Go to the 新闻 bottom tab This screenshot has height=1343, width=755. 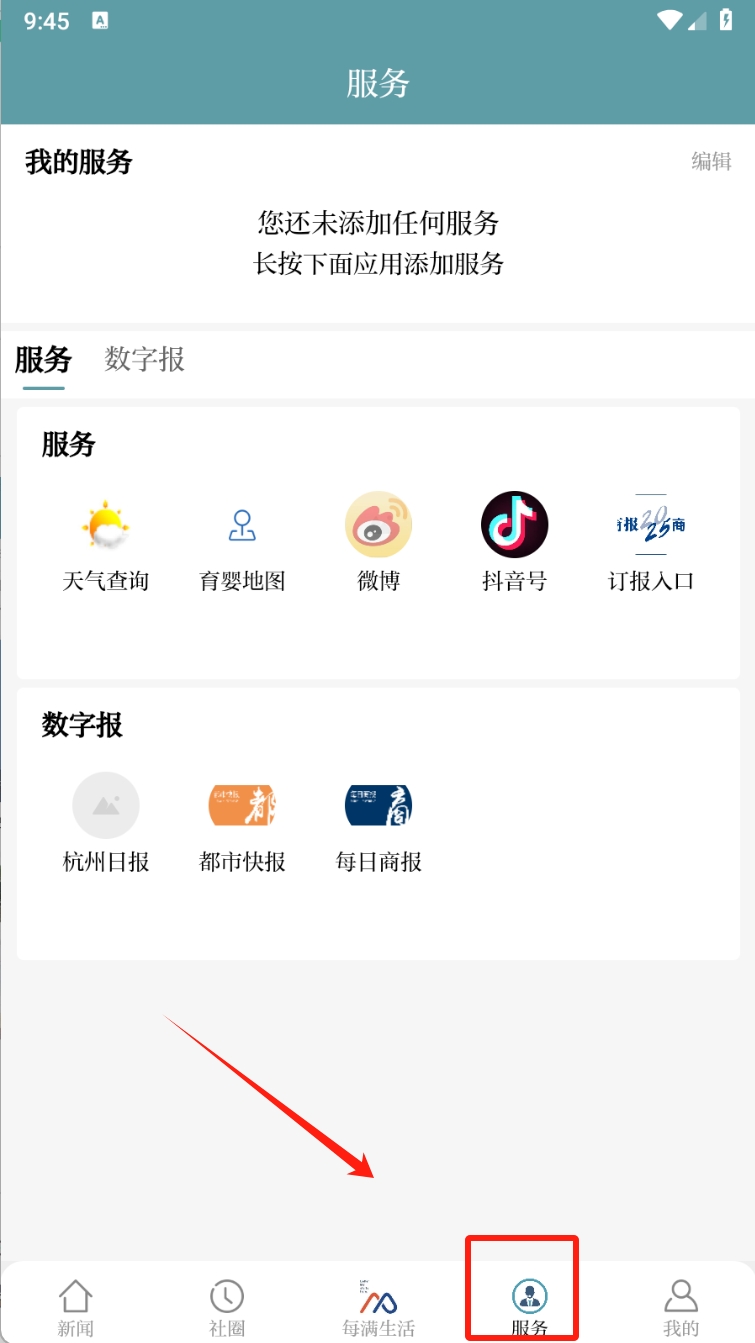coord(76,1308)
